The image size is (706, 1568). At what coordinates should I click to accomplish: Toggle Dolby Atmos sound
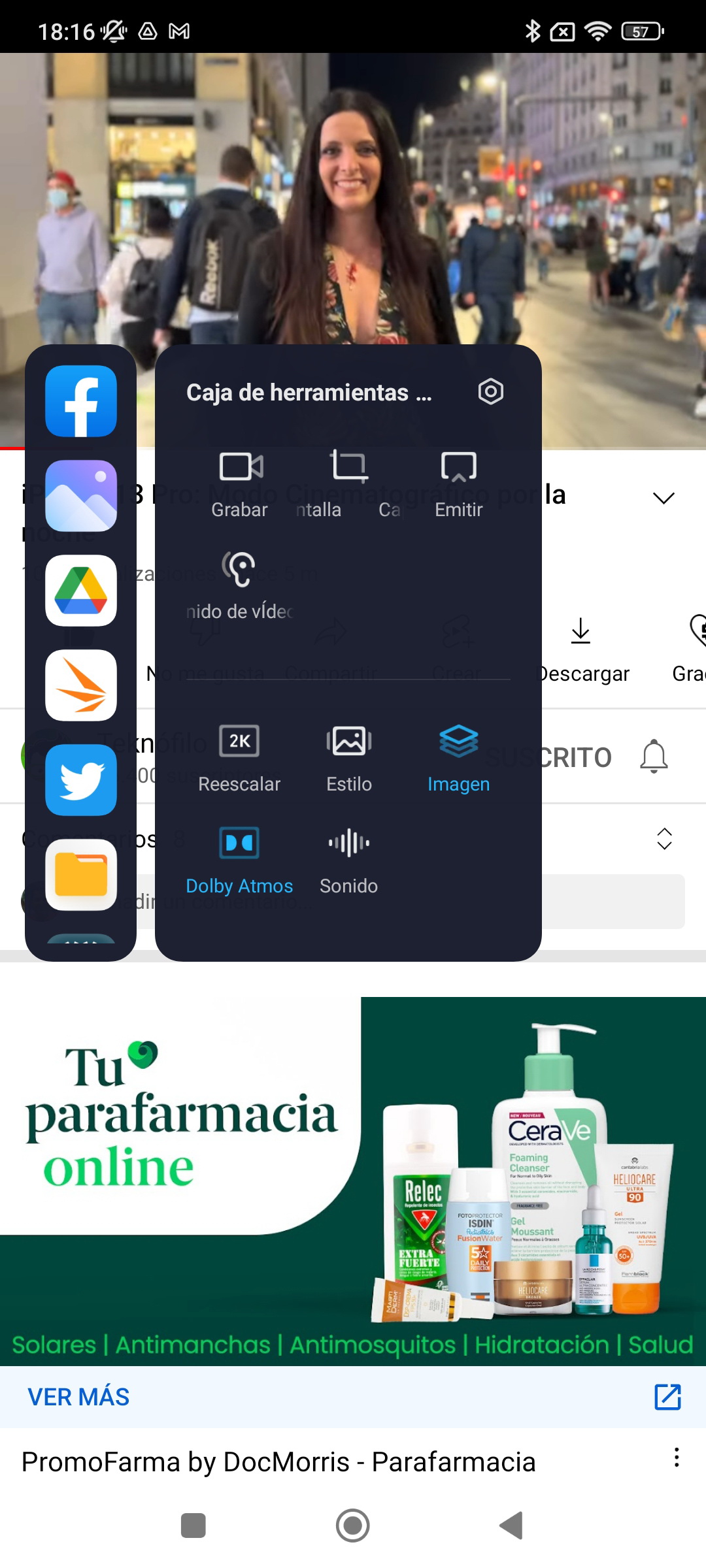[x=239, y=860]
